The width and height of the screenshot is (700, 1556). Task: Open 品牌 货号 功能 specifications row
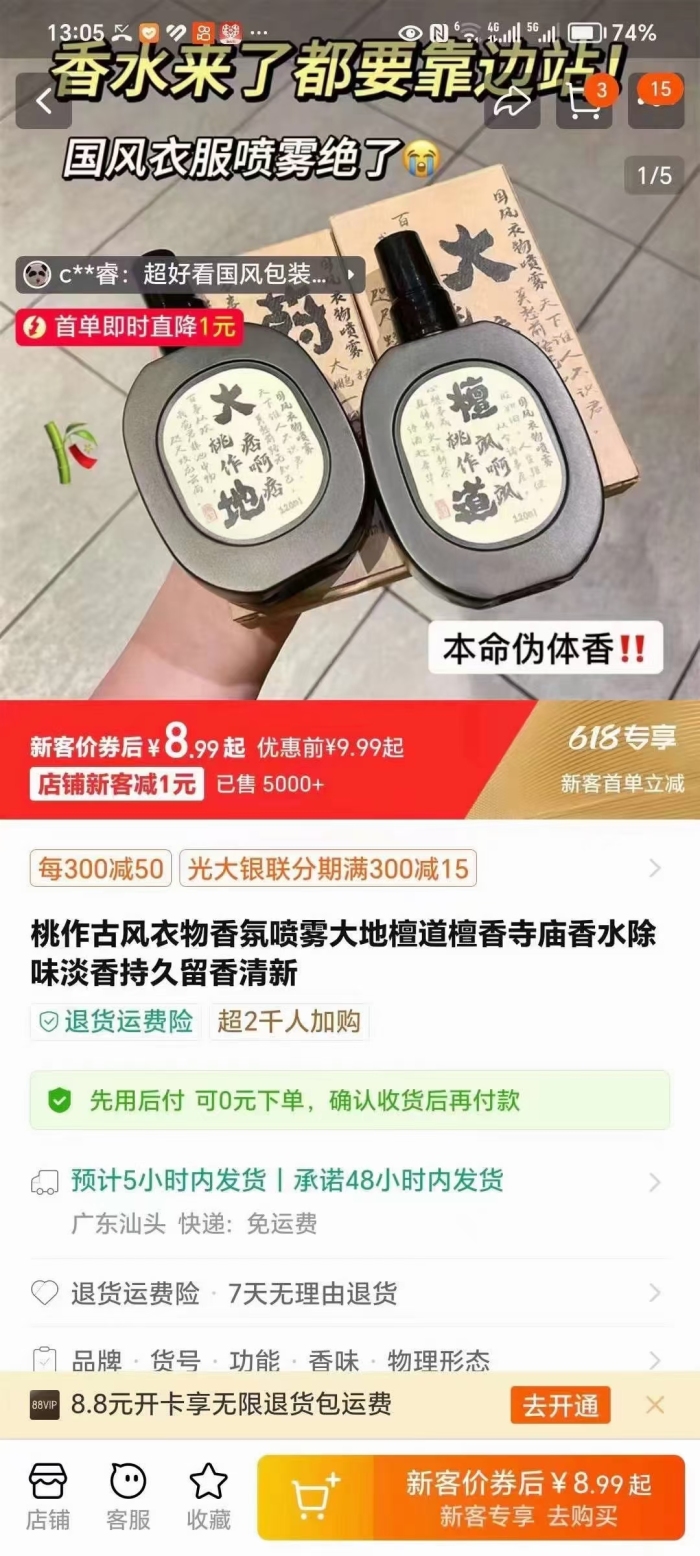tap(350, 1360)
